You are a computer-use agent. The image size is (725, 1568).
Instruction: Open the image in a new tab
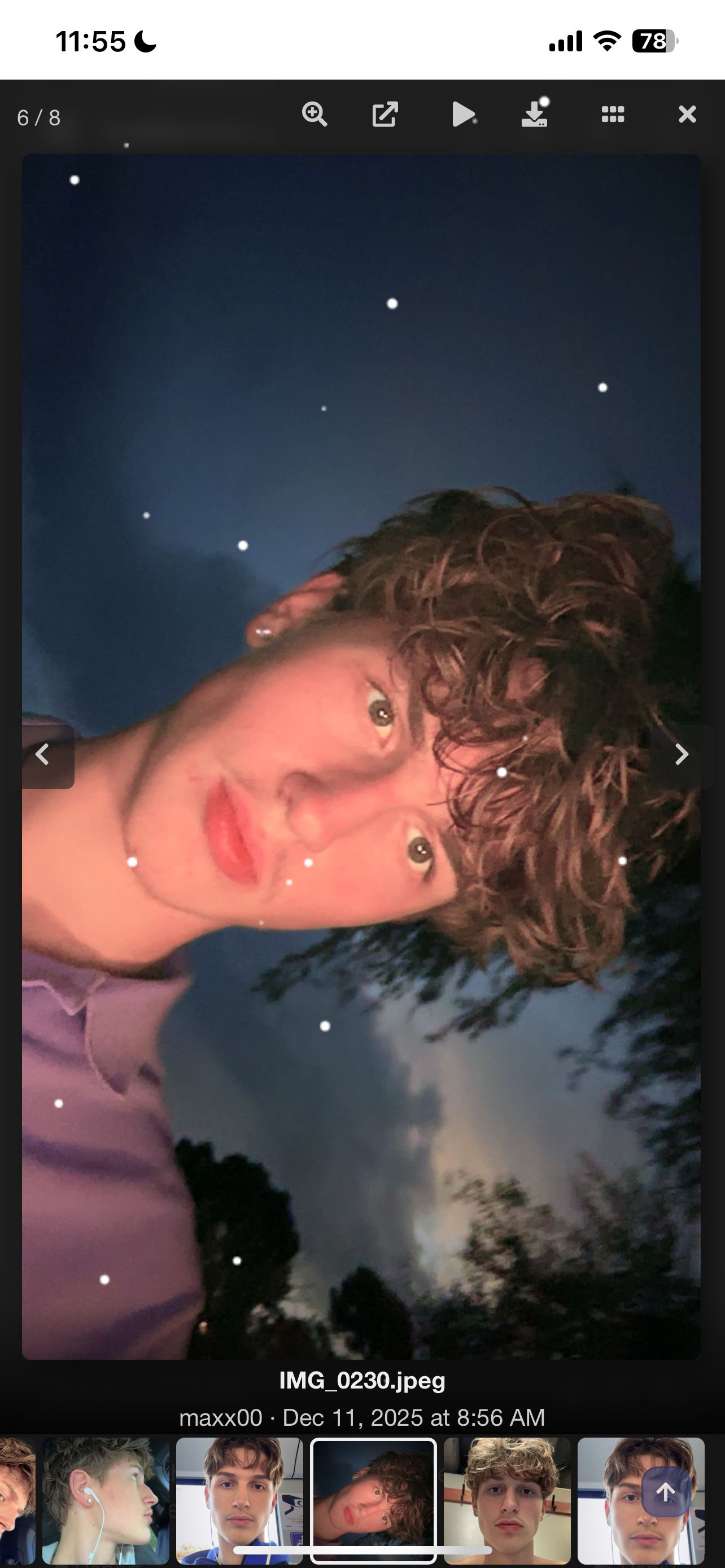[x=385, y=115]
